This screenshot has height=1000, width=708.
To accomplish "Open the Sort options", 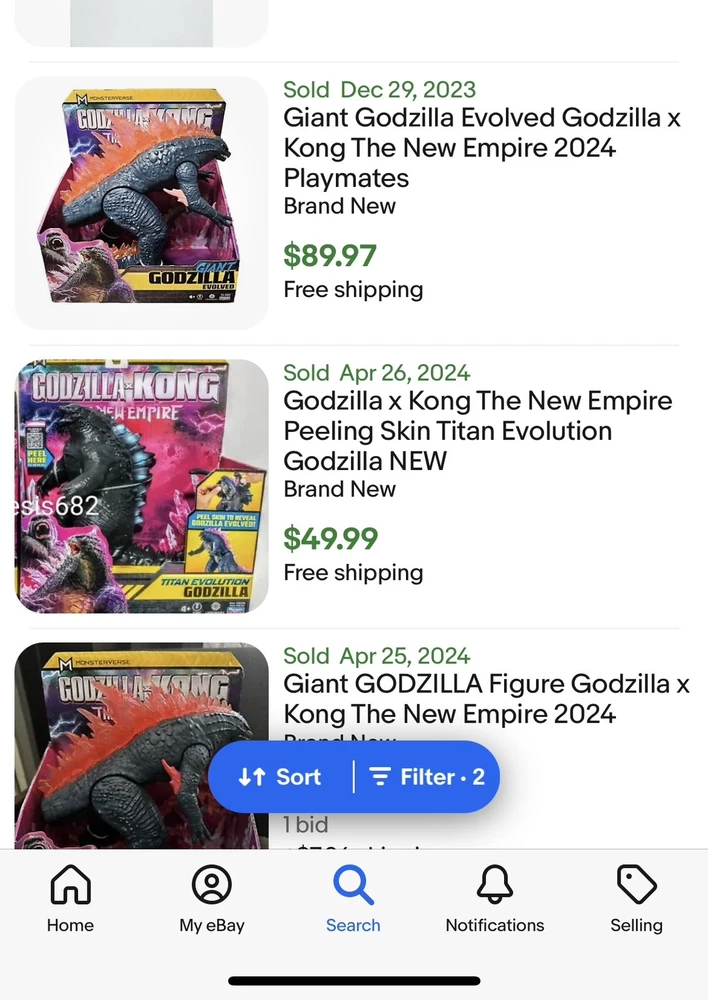I will (x=280, y=777).
